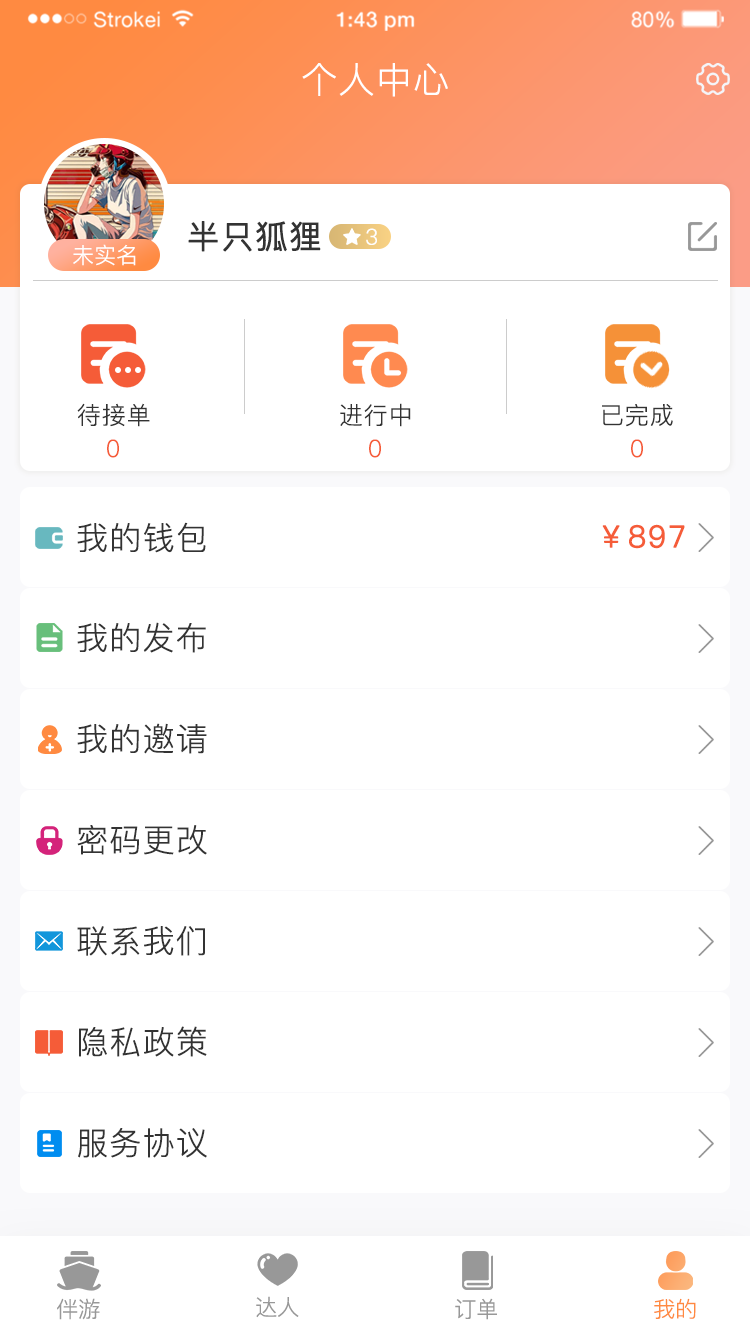Switch to the 伴游 tab

click(79, 1285)
